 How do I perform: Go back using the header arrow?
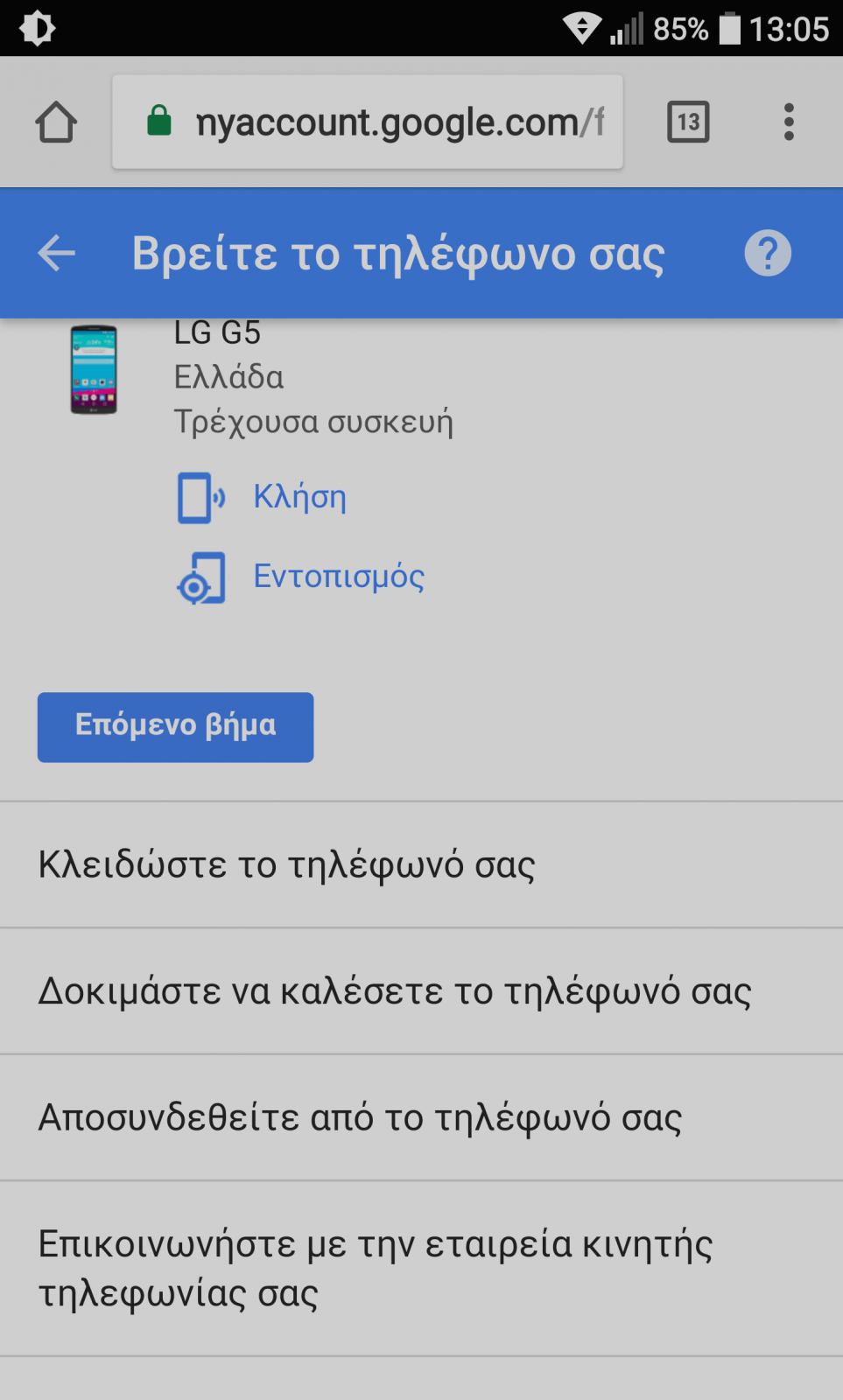tap(57, 254)
